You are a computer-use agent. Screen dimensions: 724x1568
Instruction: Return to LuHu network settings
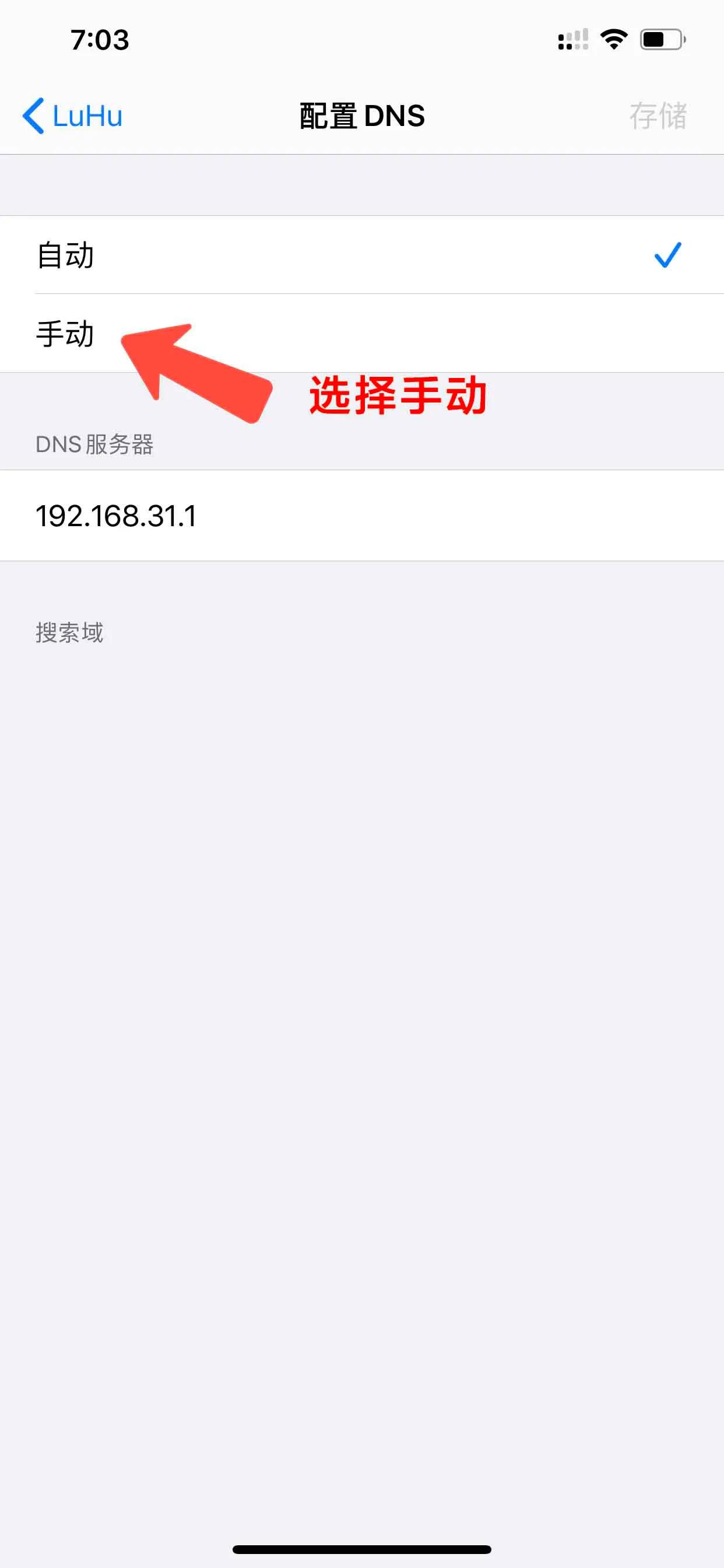[x=73, y=116]
